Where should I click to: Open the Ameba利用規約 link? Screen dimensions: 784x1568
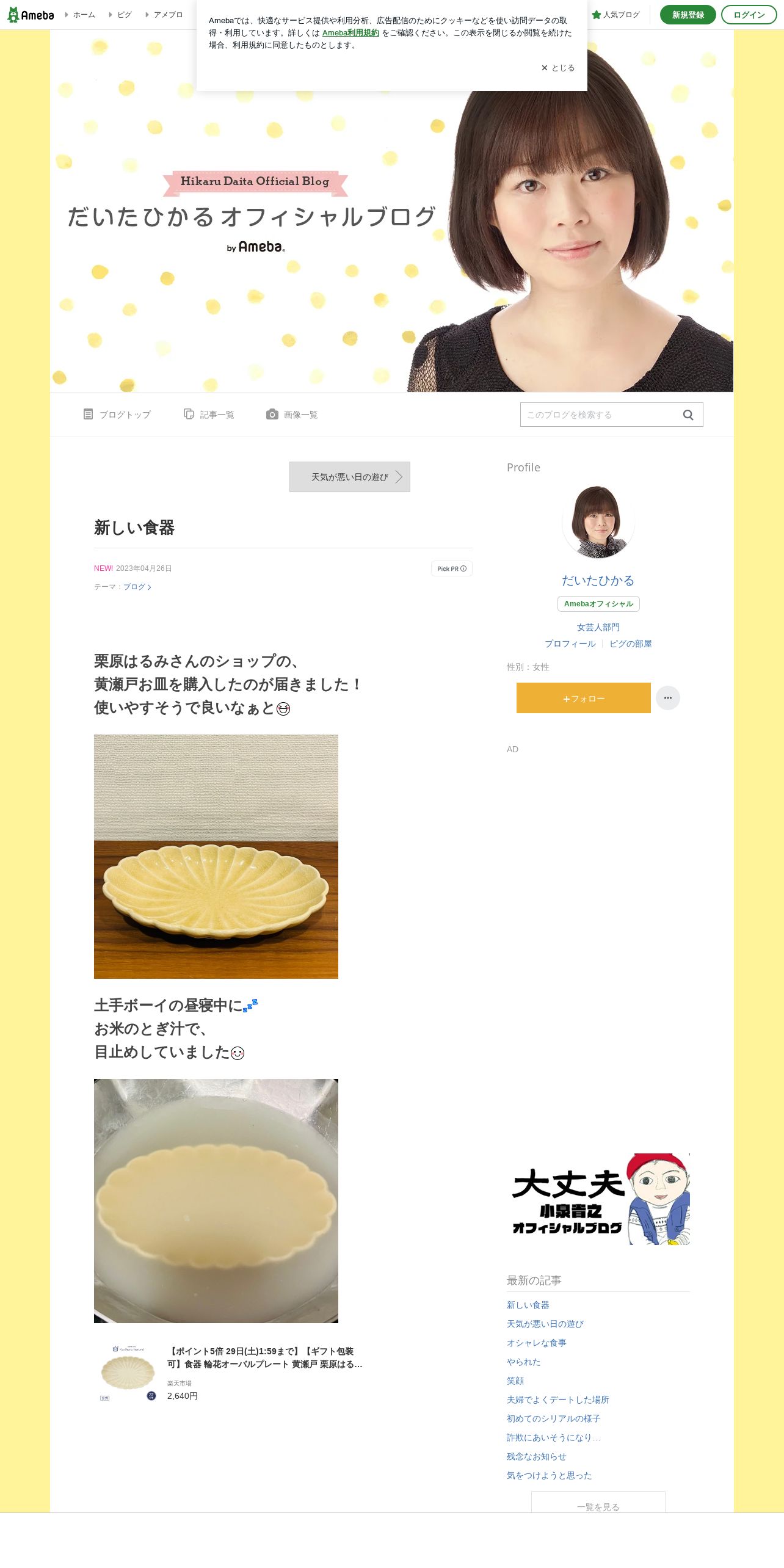(x=350, y=33)
